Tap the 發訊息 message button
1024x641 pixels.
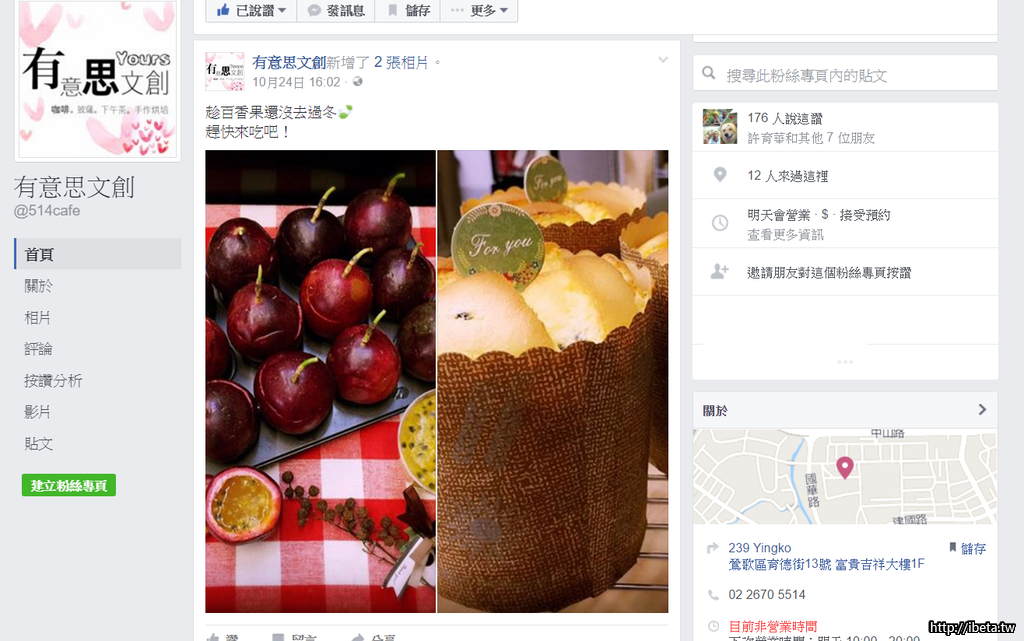click(335, 10)
